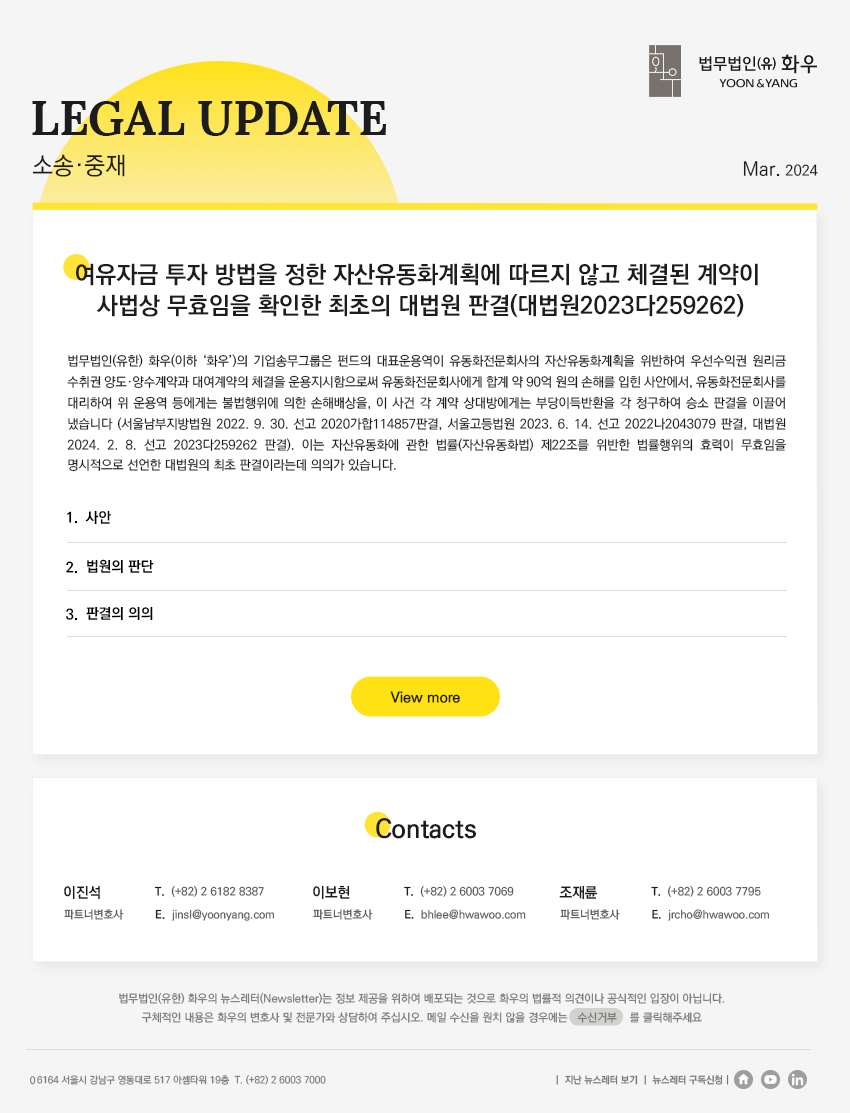Screen dimensions: 850x1113
Task: Tap the 수신거부 unsubscribe button
Action: 596,1017
